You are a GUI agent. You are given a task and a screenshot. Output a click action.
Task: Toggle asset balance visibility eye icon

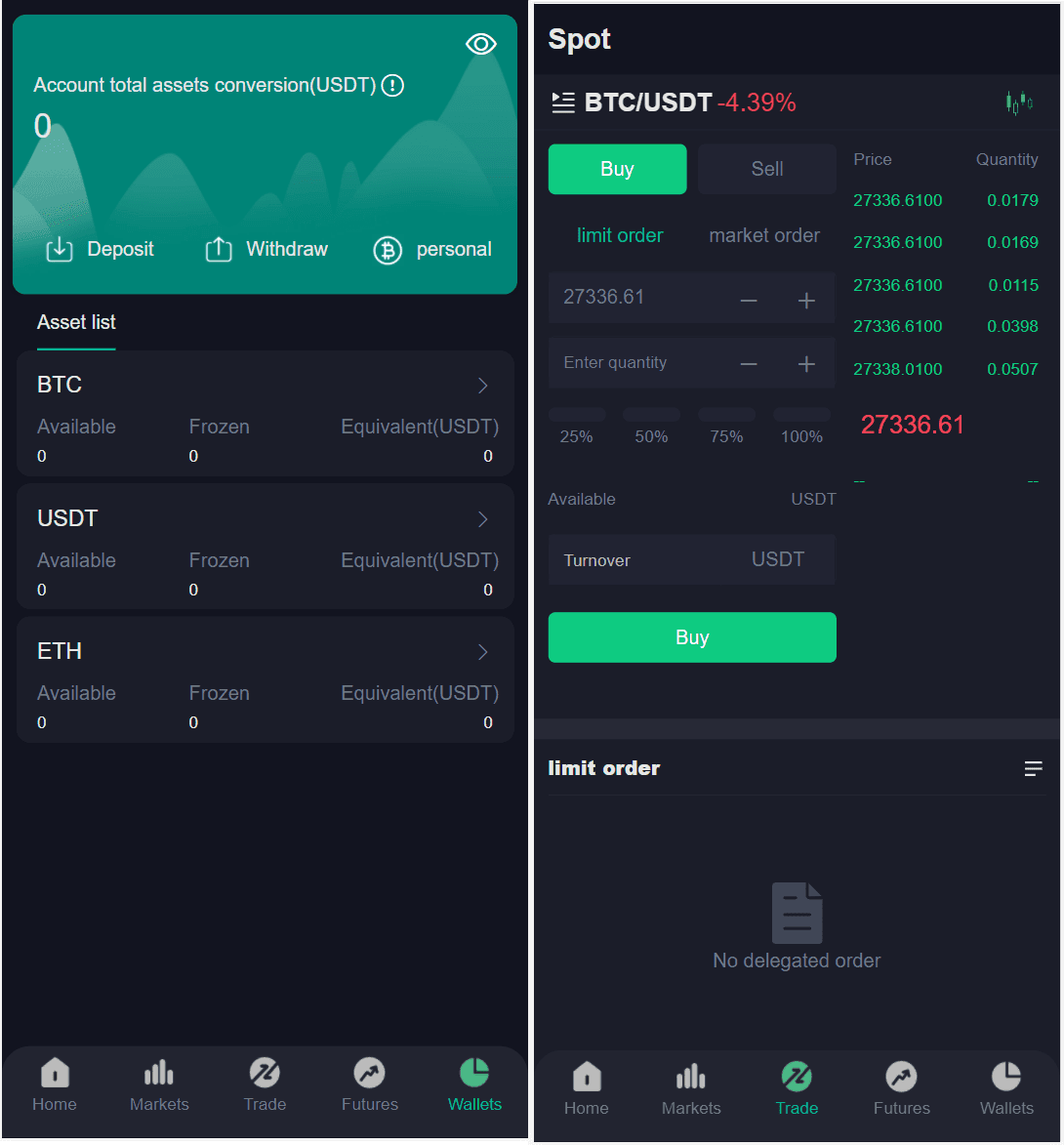pos(481,44)
